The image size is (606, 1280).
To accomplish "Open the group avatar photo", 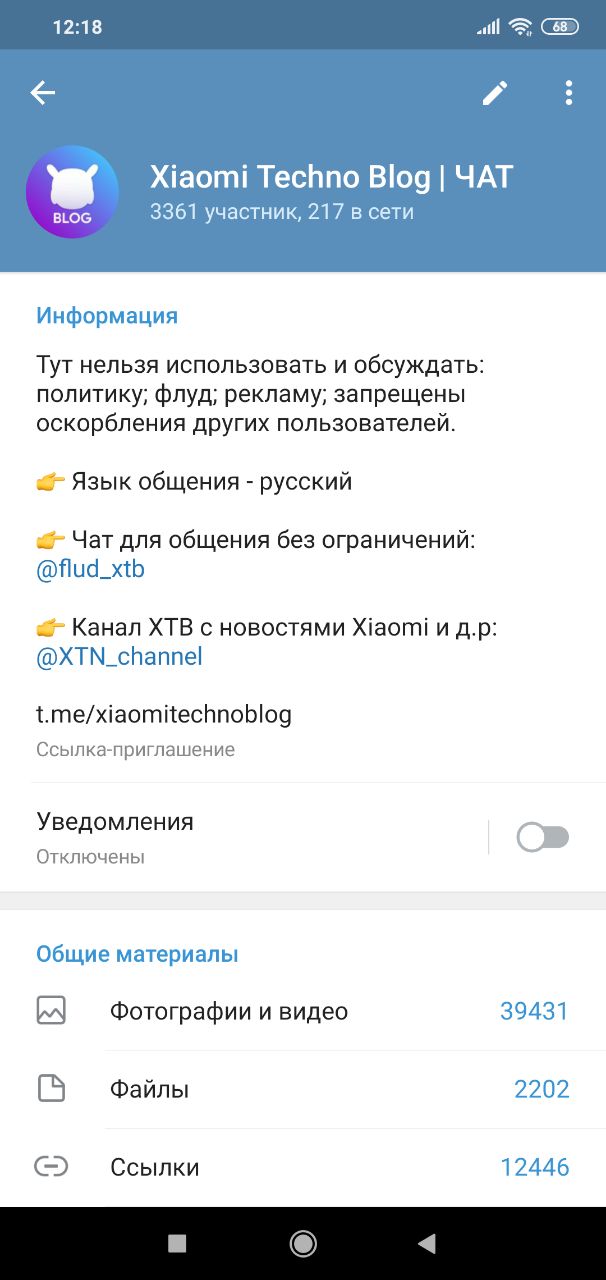I will click(x=72, y=192).
